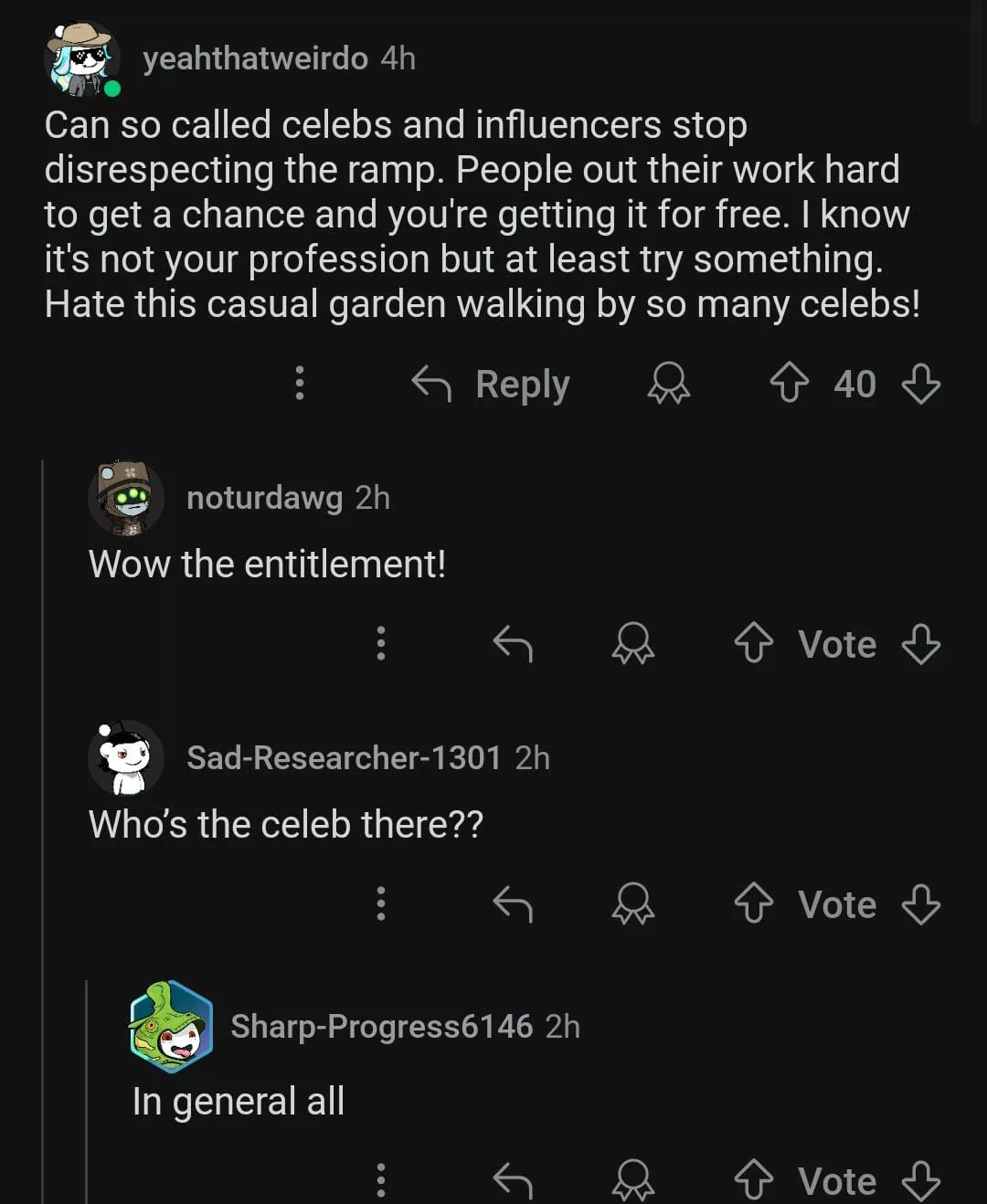Image resolution: width=987 pixels, height=1204 pixels.
Task: Open more options for noturdawg's comment
Action: [x=381, y=644]
